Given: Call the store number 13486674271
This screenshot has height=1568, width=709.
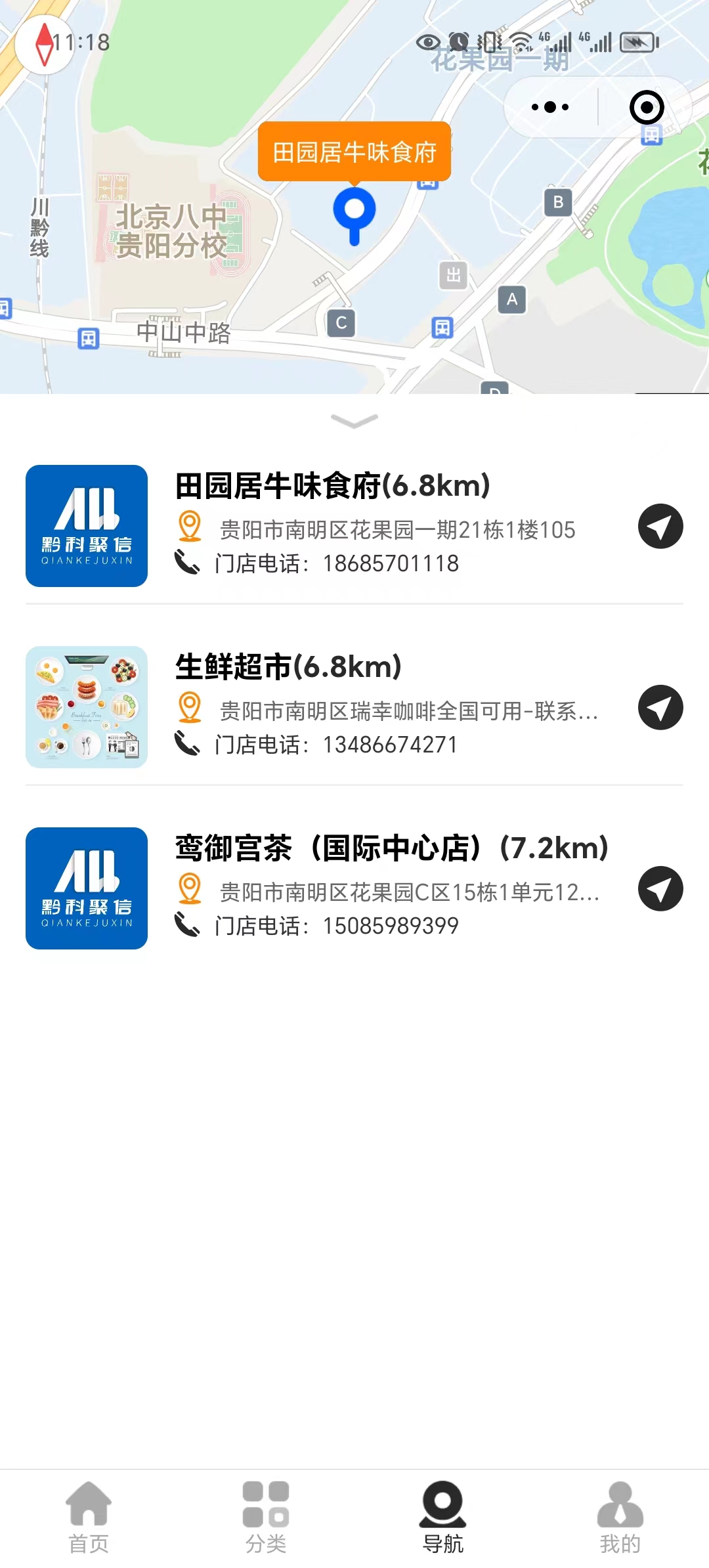Looking at the screenshot, I should tap(391, 744).
